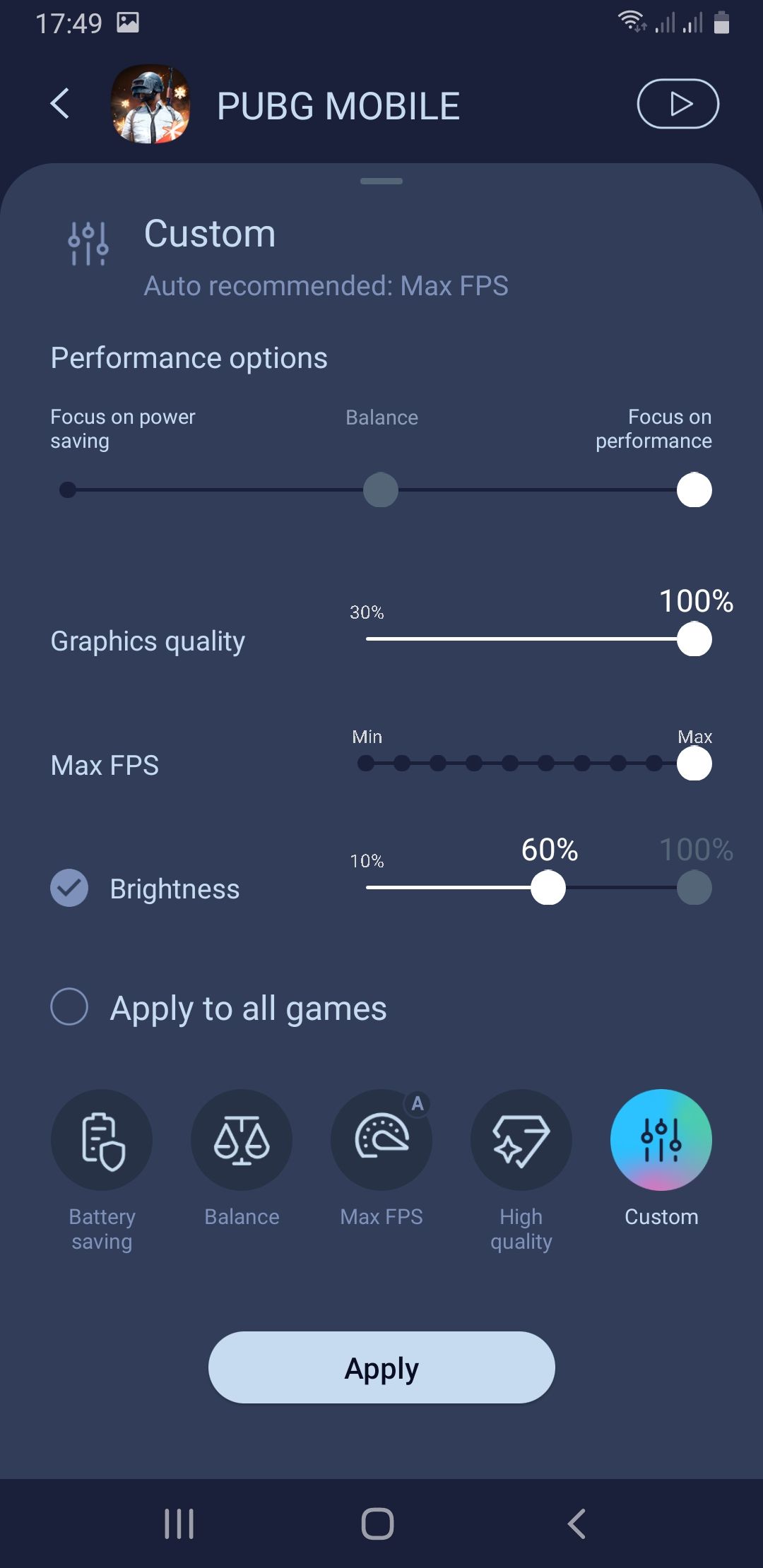Switch to the Balance mode
This screenshot has height=1568, width=763.
click(242, 1140)
